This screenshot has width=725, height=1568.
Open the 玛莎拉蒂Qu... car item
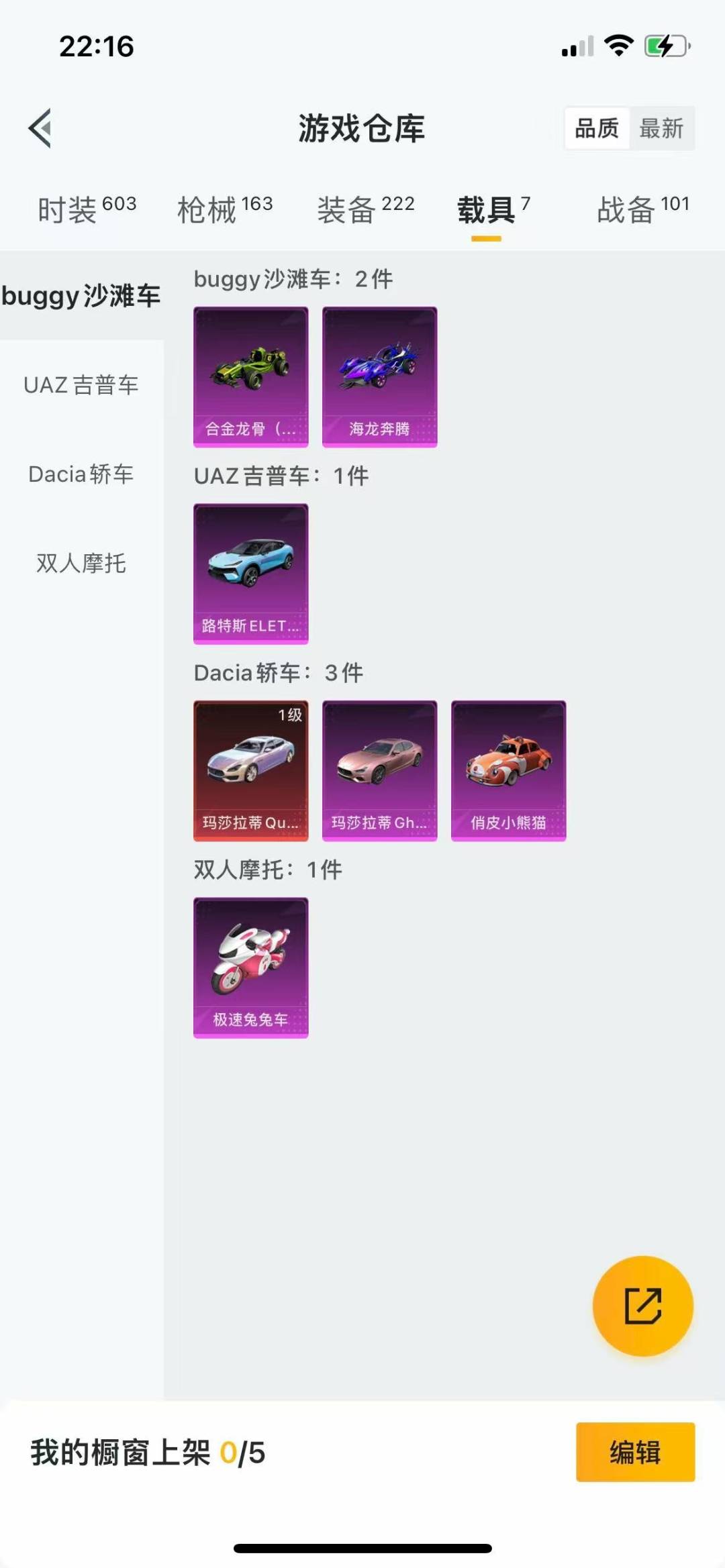(x=251, y=770)
